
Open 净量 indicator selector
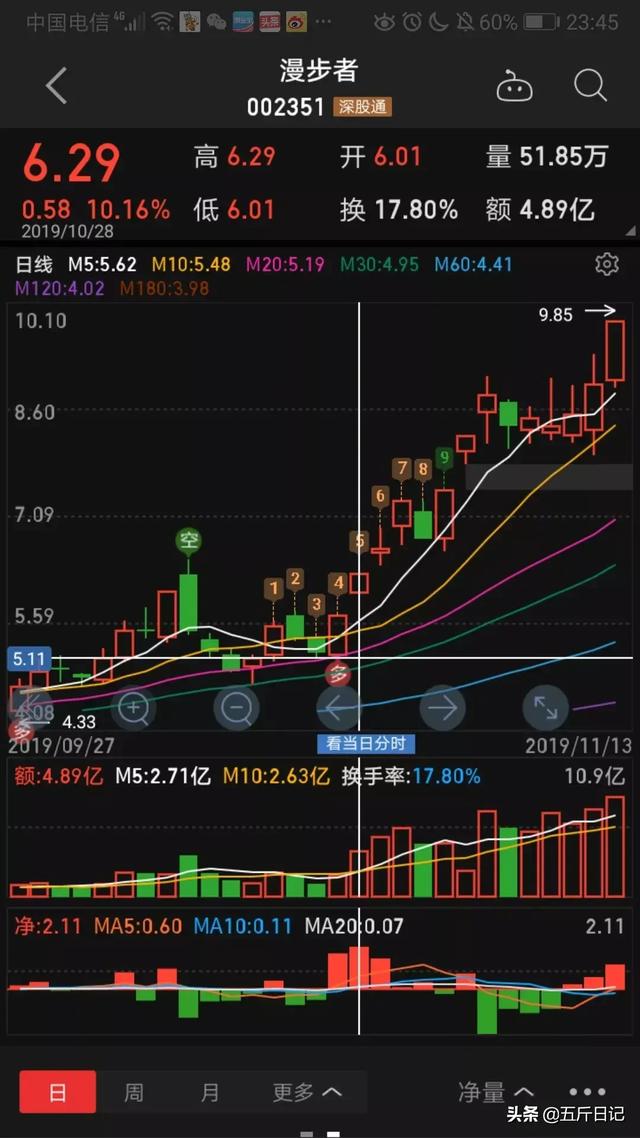[496, 1092]
